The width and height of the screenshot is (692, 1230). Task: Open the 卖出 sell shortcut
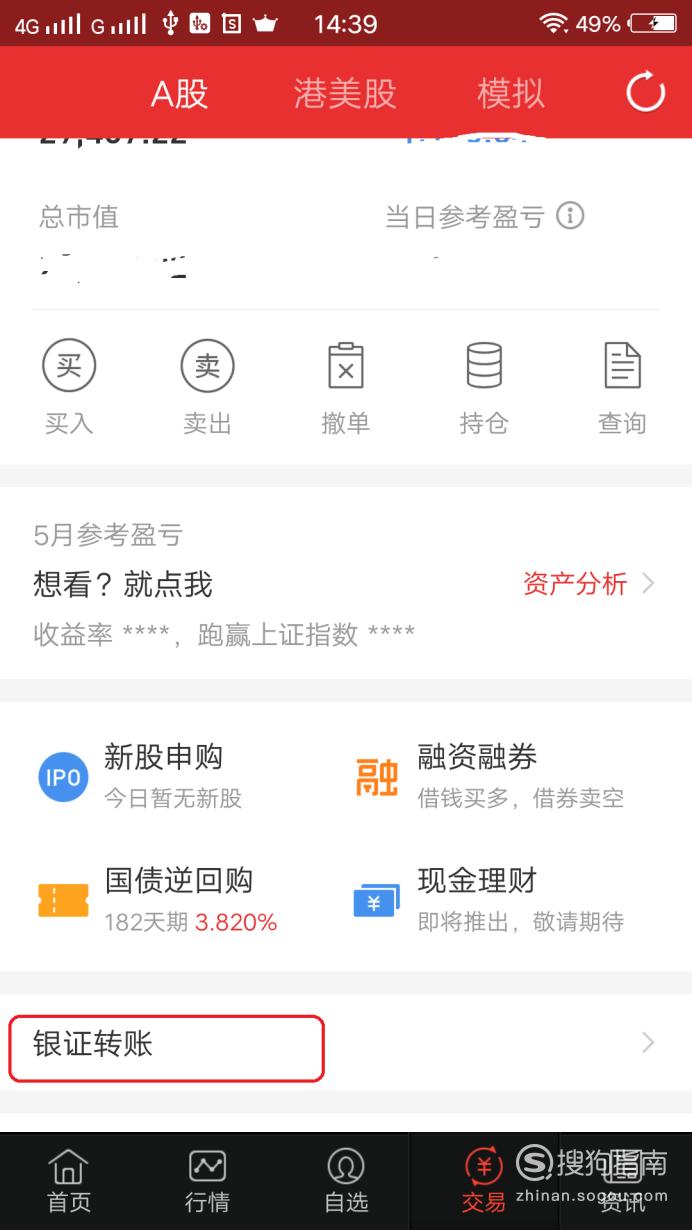(207, 388)
